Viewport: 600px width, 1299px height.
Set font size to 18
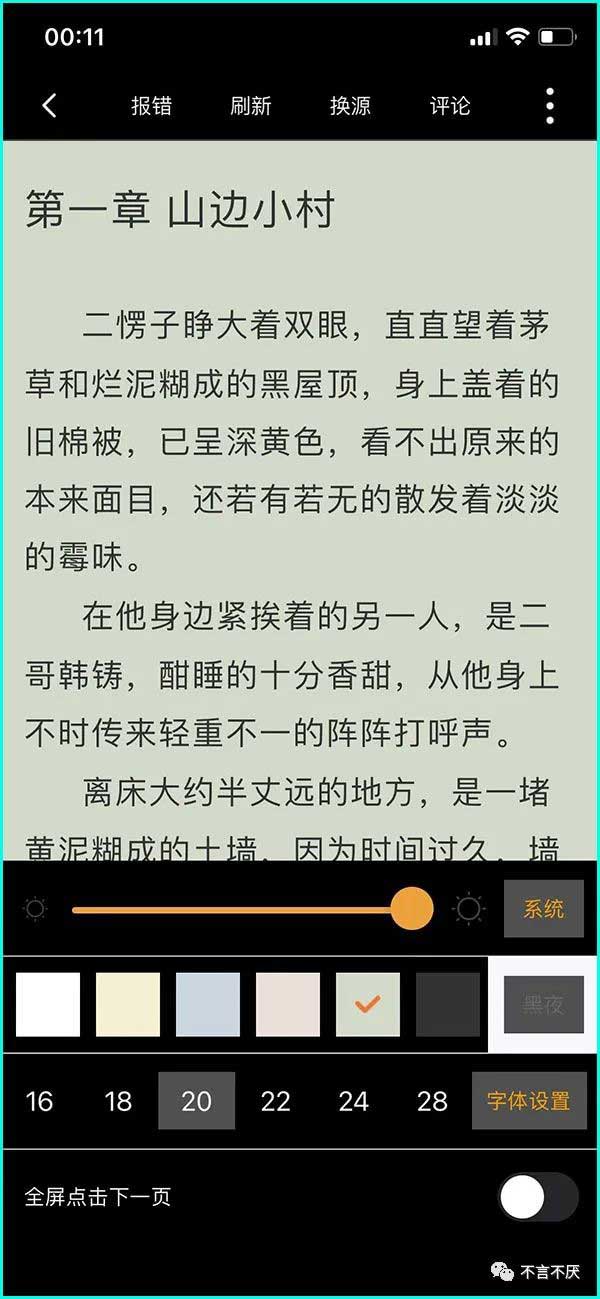pyautogui.click(x=118, y=1101)
